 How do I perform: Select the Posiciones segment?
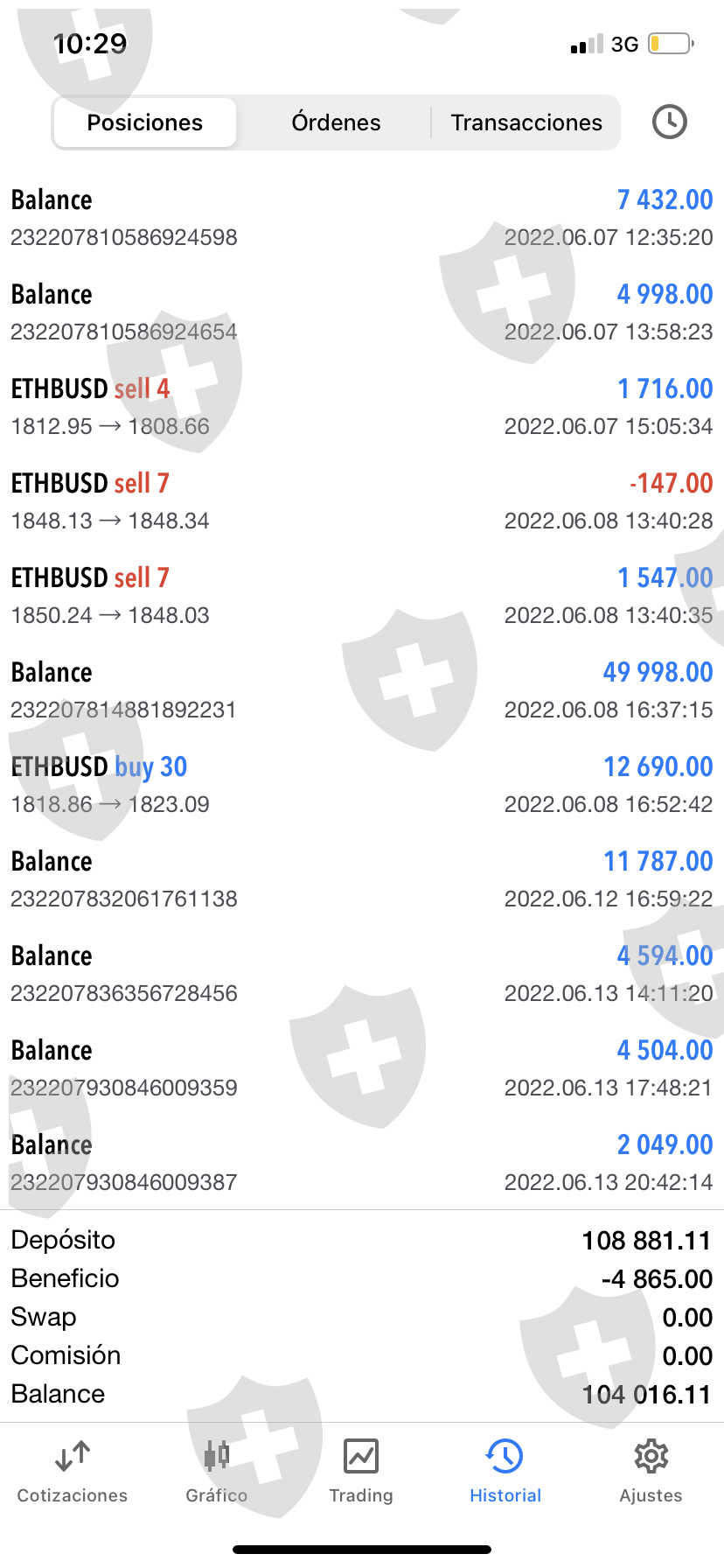(145, 122)
